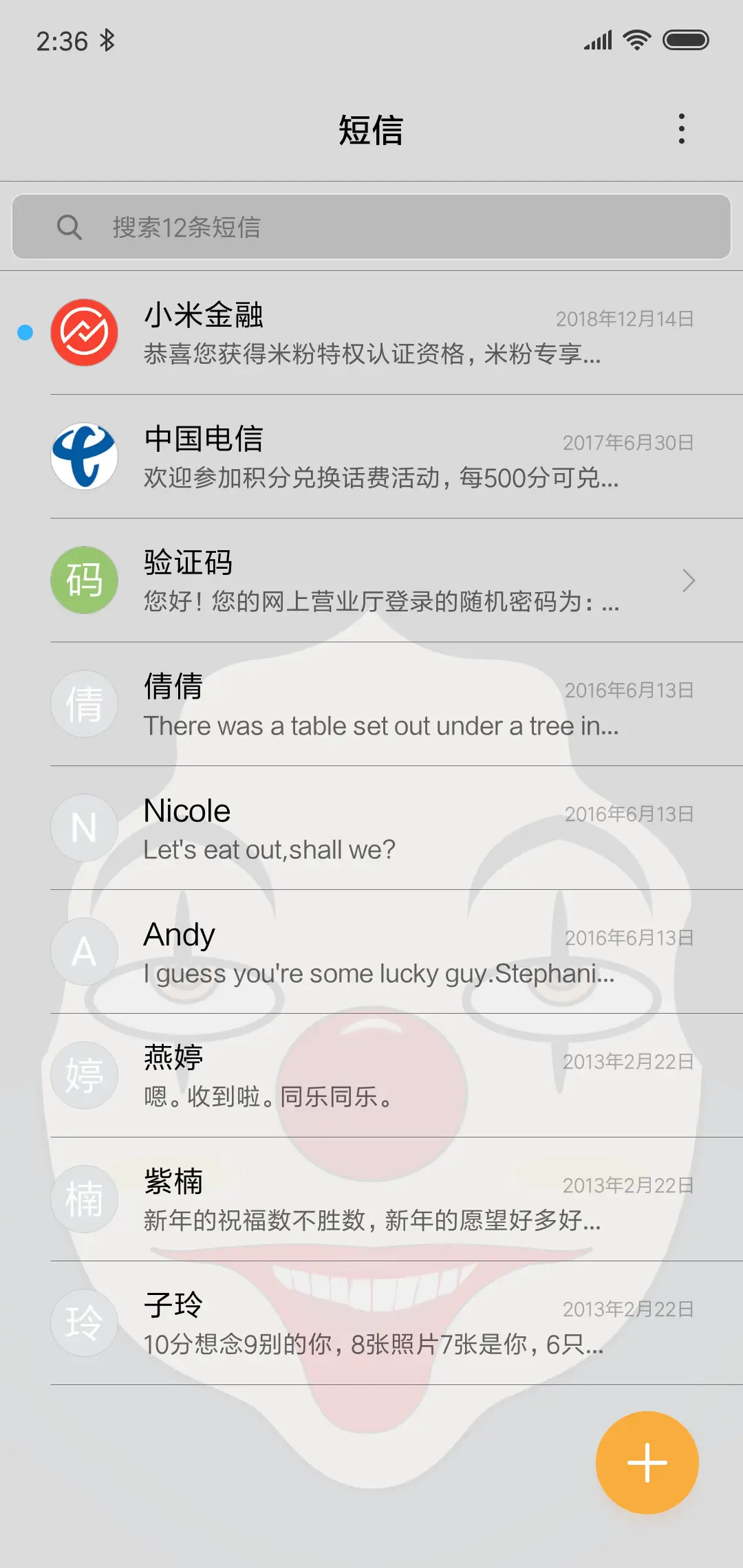Compose a new message with plus button

click(x=647, y=1463)
